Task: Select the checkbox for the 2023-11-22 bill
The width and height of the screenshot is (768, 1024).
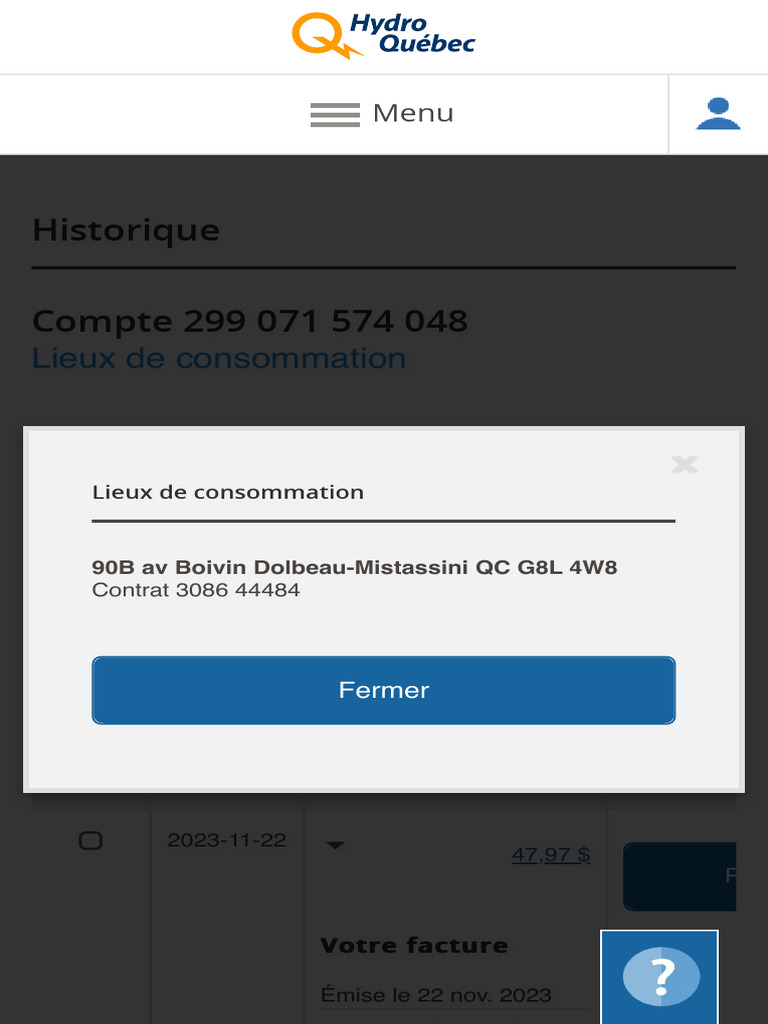Action: [90, 841]
